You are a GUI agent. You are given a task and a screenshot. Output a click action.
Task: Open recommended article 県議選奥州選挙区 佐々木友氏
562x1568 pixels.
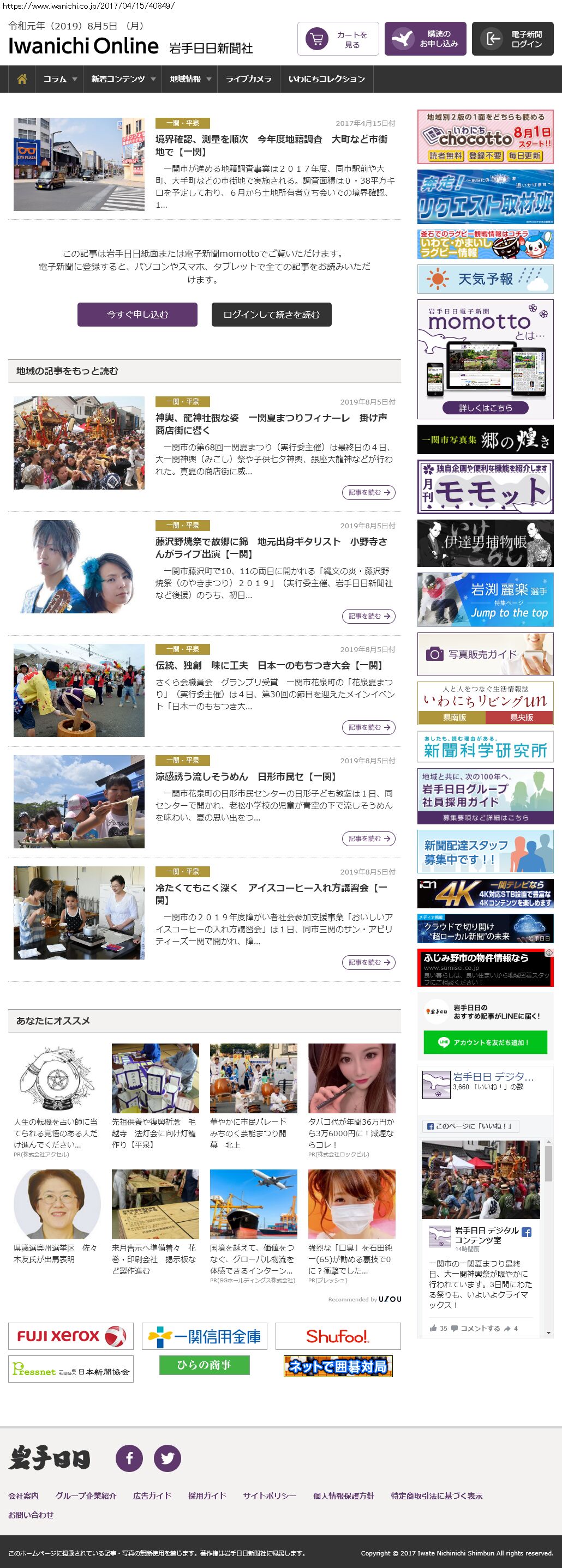coord(57,1253)
